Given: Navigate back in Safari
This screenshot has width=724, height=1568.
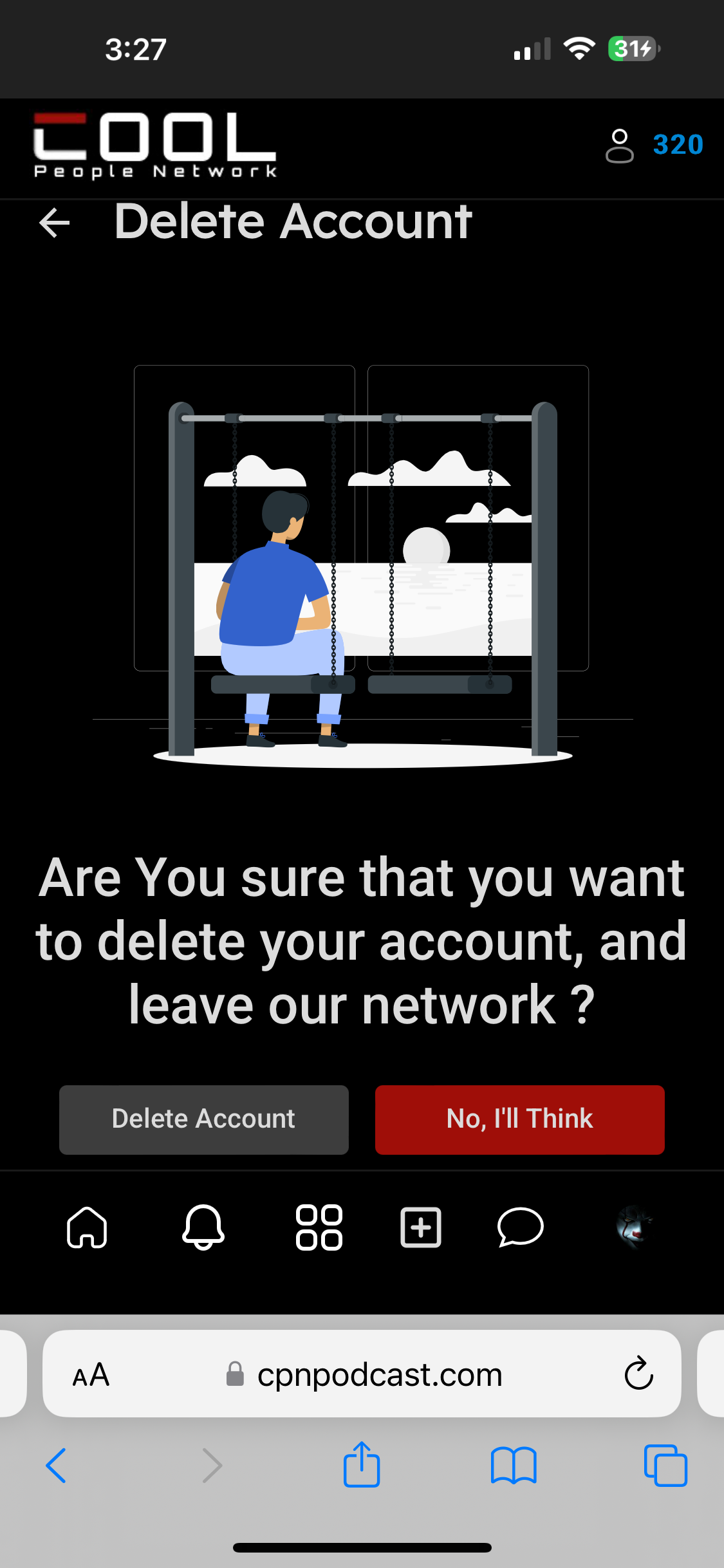Looking at the screenshot, I should click(x=57, y=1466).
